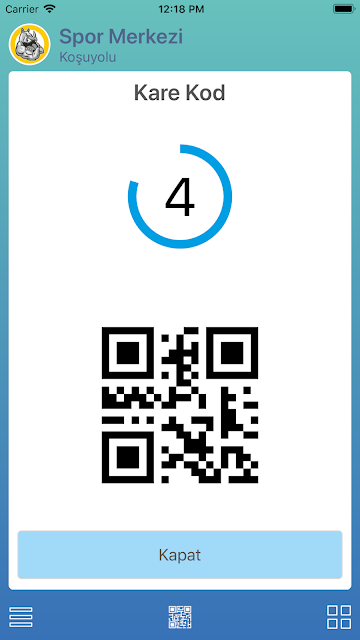The width and height of the screenshot is (360, 640).
Task: Open the grid view icon
Action: point(339,617)
